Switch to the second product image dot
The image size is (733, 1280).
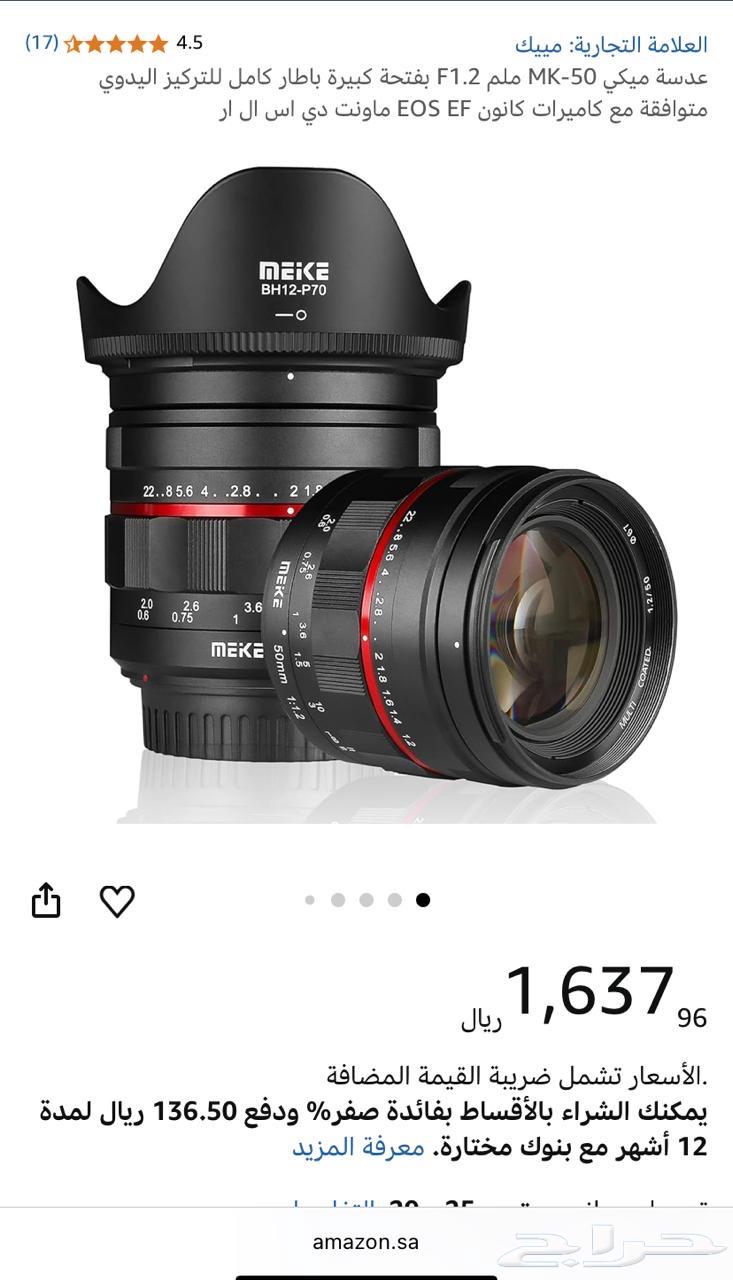338,899
